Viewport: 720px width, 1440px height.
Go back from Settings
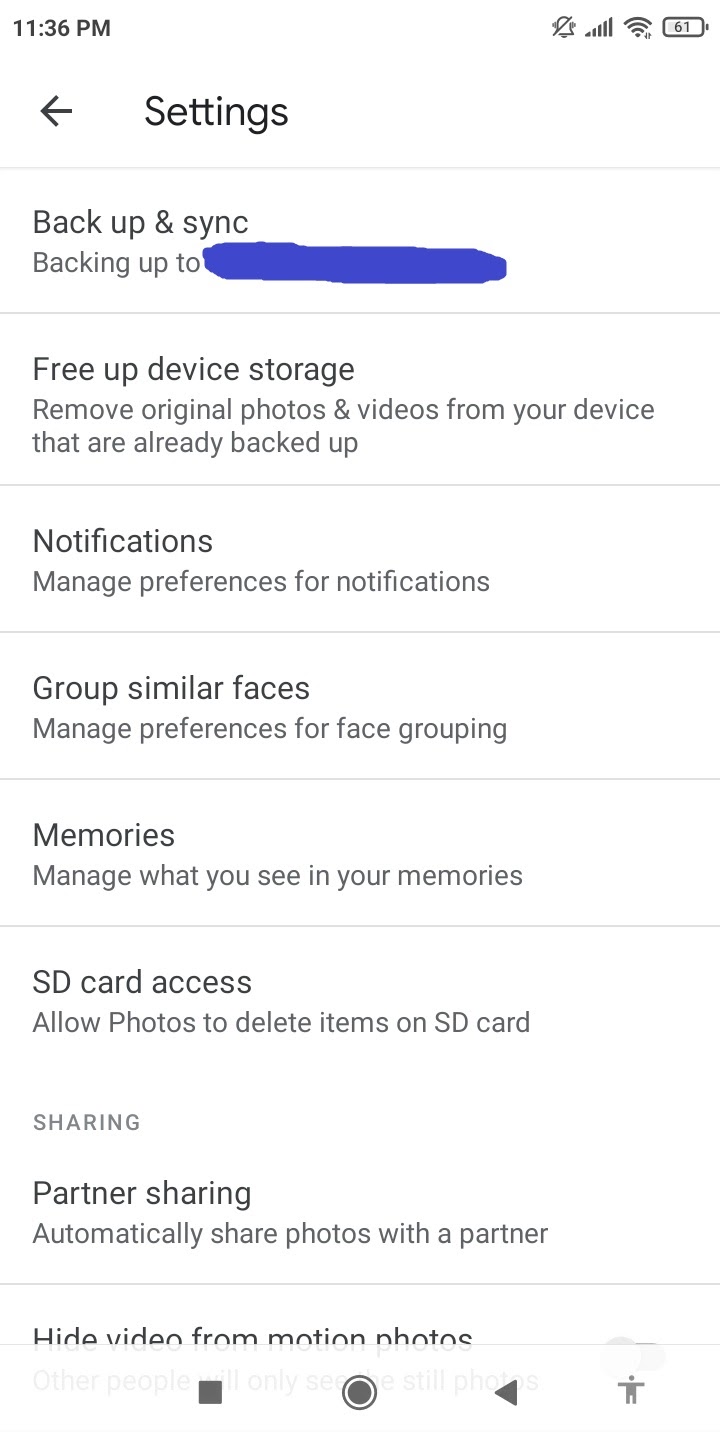coord(57,111)
